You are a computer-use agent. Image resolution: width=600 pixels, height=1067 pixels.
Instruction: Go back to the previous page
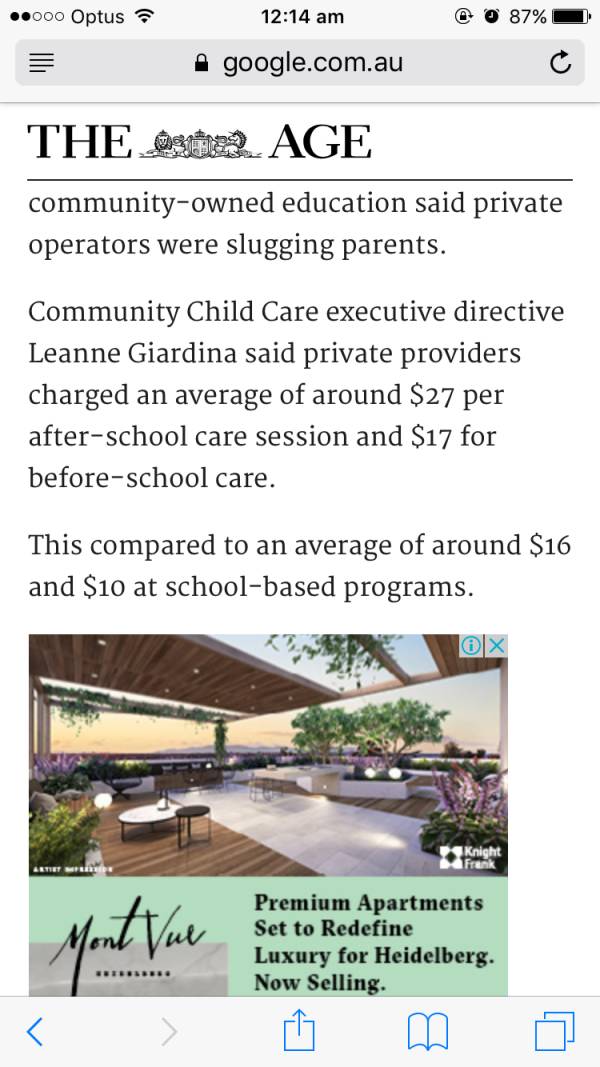pos(35,1031)
